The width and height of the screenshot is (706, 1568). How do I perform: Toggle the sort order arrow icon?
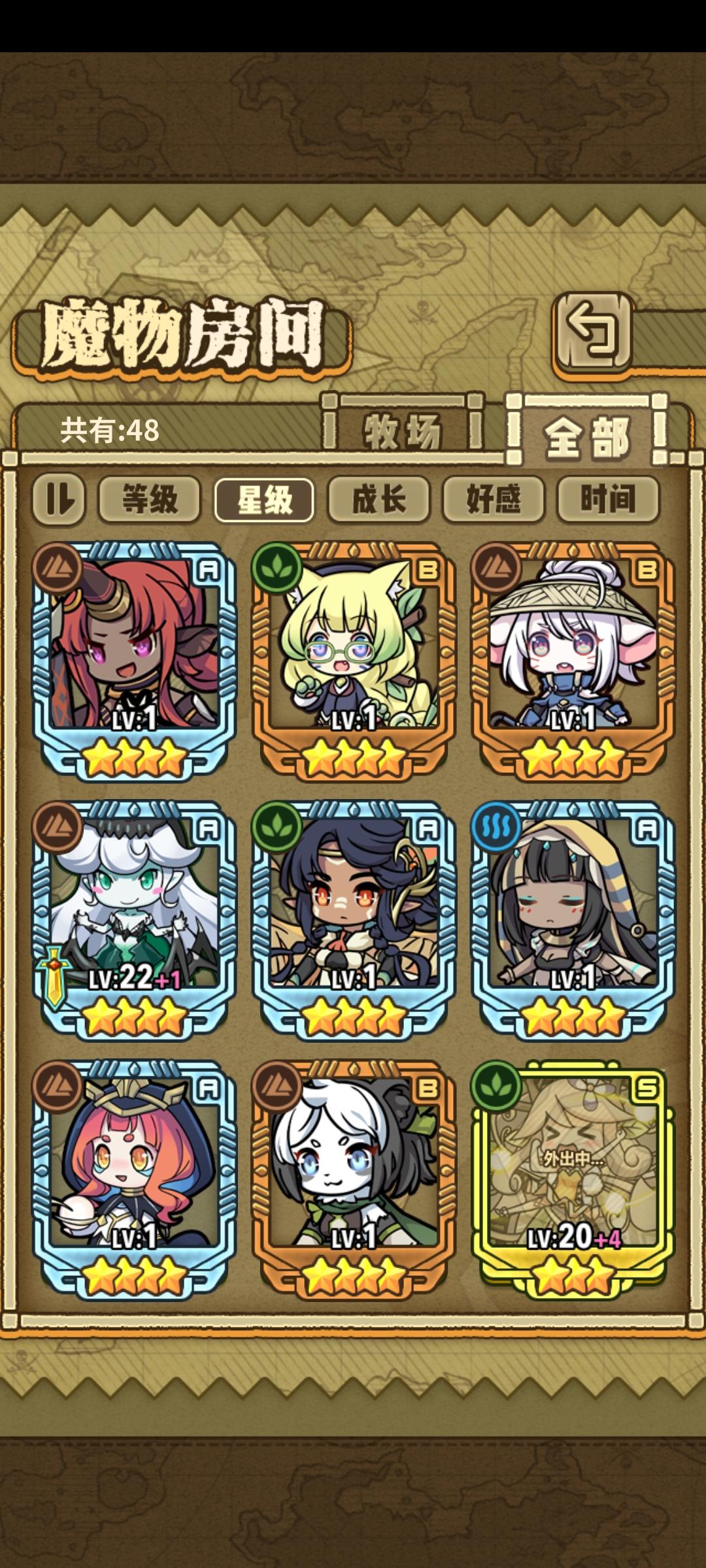coord(59,500)
